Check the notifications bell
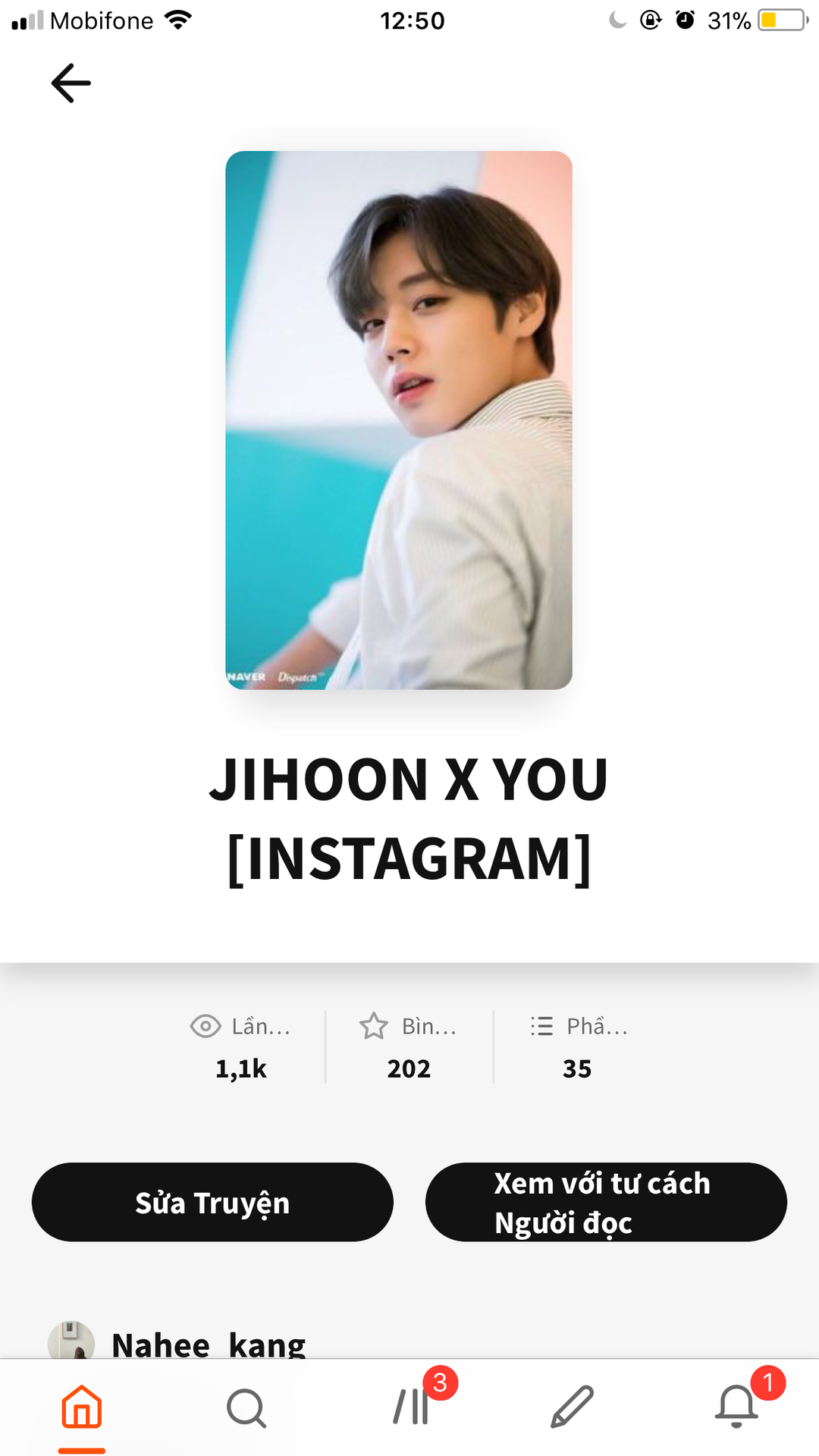Screen dimensions: 819x1456 [x=736, y=1407]
